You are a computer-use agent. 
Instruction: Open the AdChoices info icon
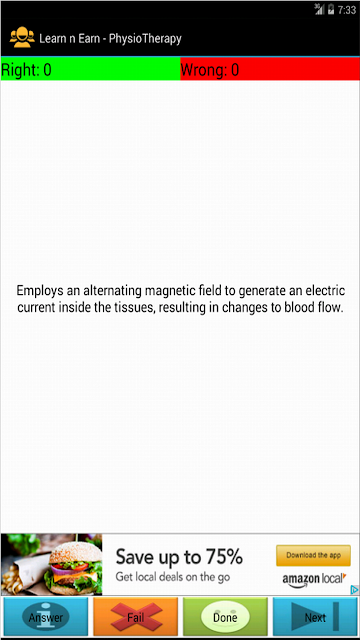[355, 590]
